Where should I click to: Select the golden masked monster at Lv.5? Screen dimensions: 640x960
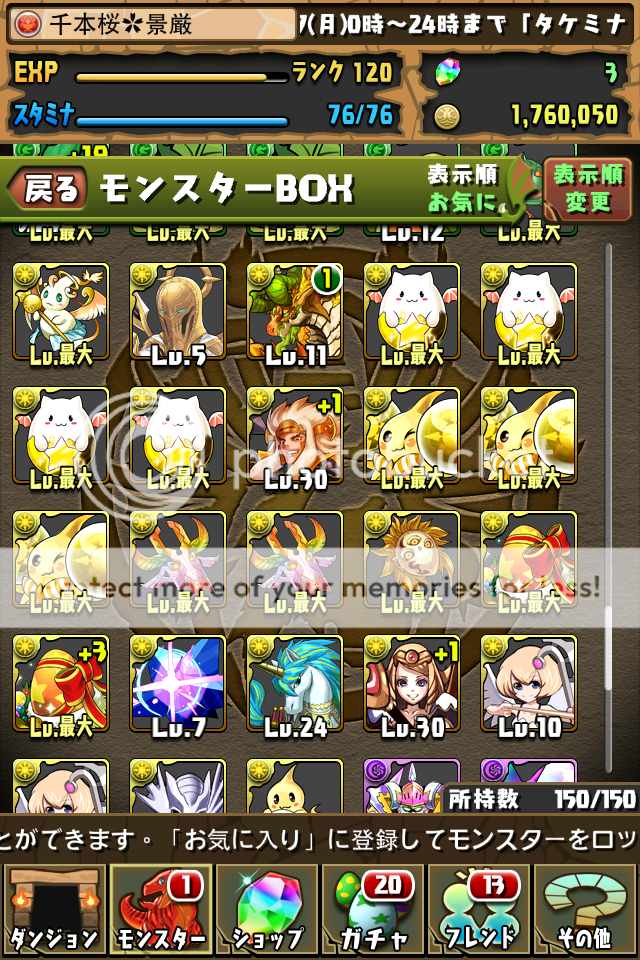[178, 311]
